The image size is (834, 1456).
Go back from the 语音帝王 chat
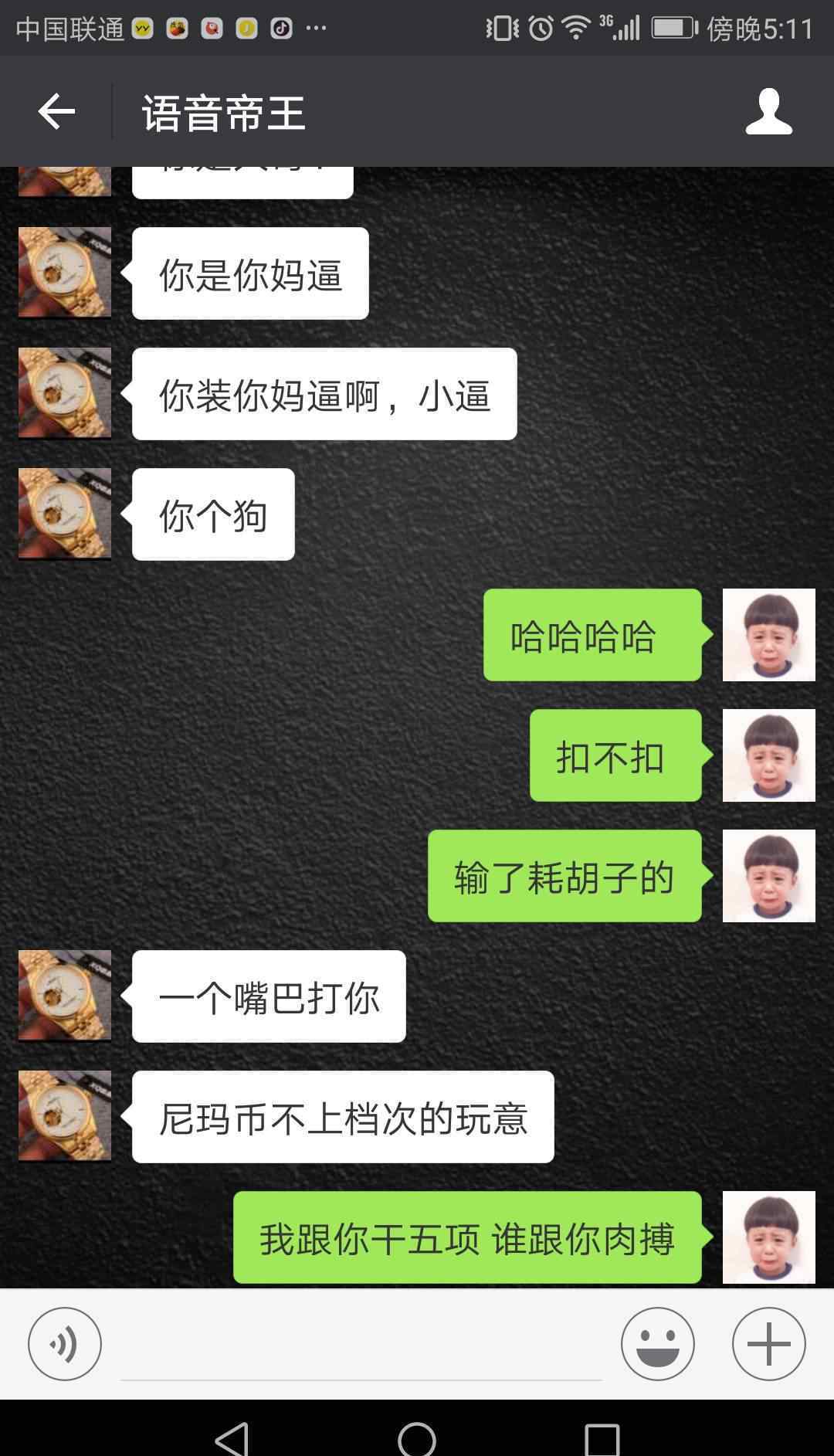point(56,112)
